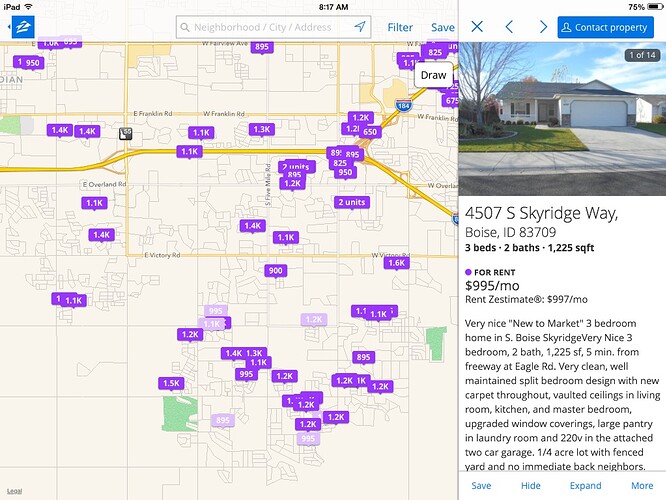
Task: Tap the neighborhood, city or address search field
Action: [x=262, y=28]
